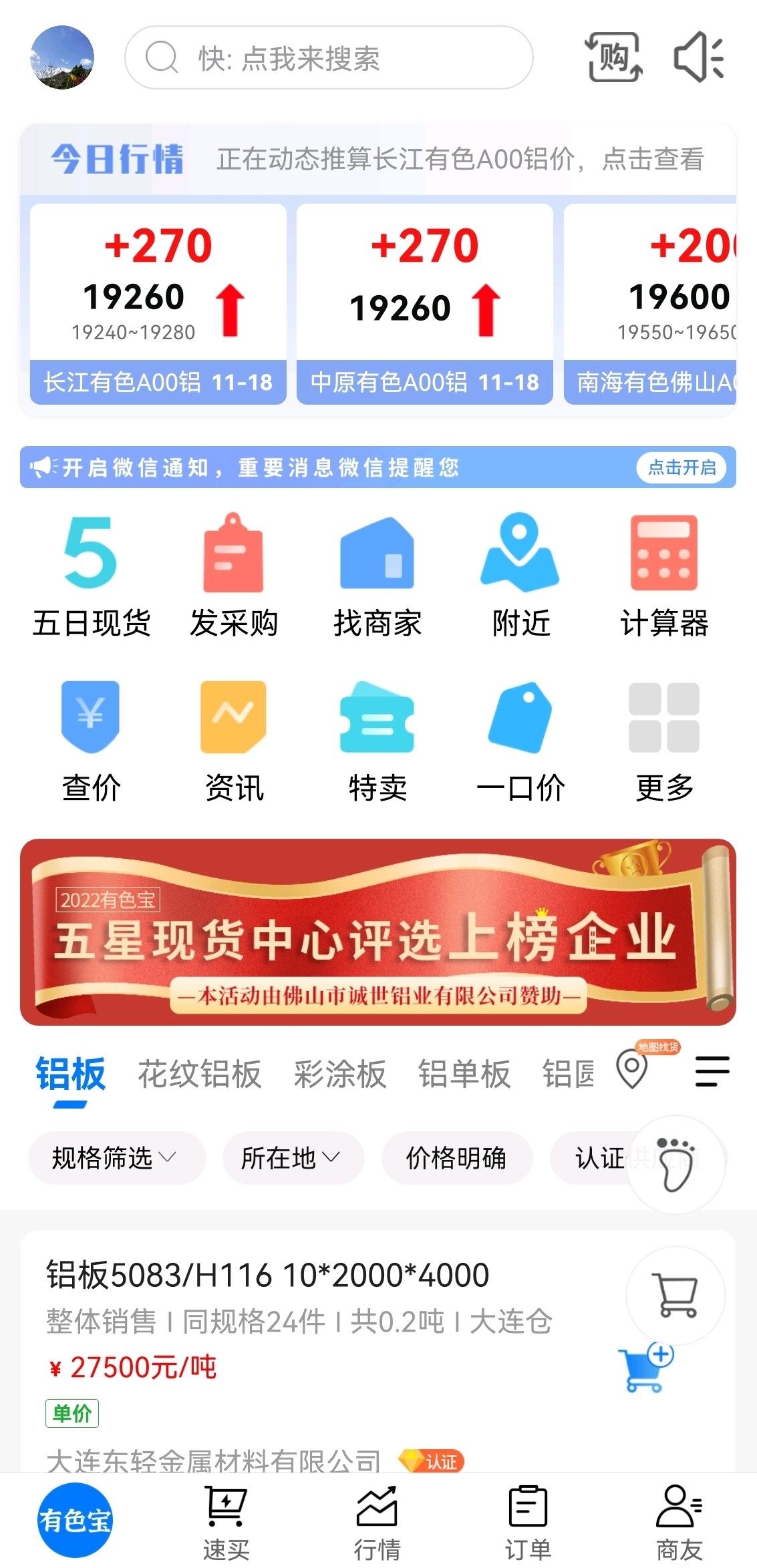757x1568 pixels.
Task: Open the 购 purchase icon
Action: pyautogui.click(x=614, y=57)
